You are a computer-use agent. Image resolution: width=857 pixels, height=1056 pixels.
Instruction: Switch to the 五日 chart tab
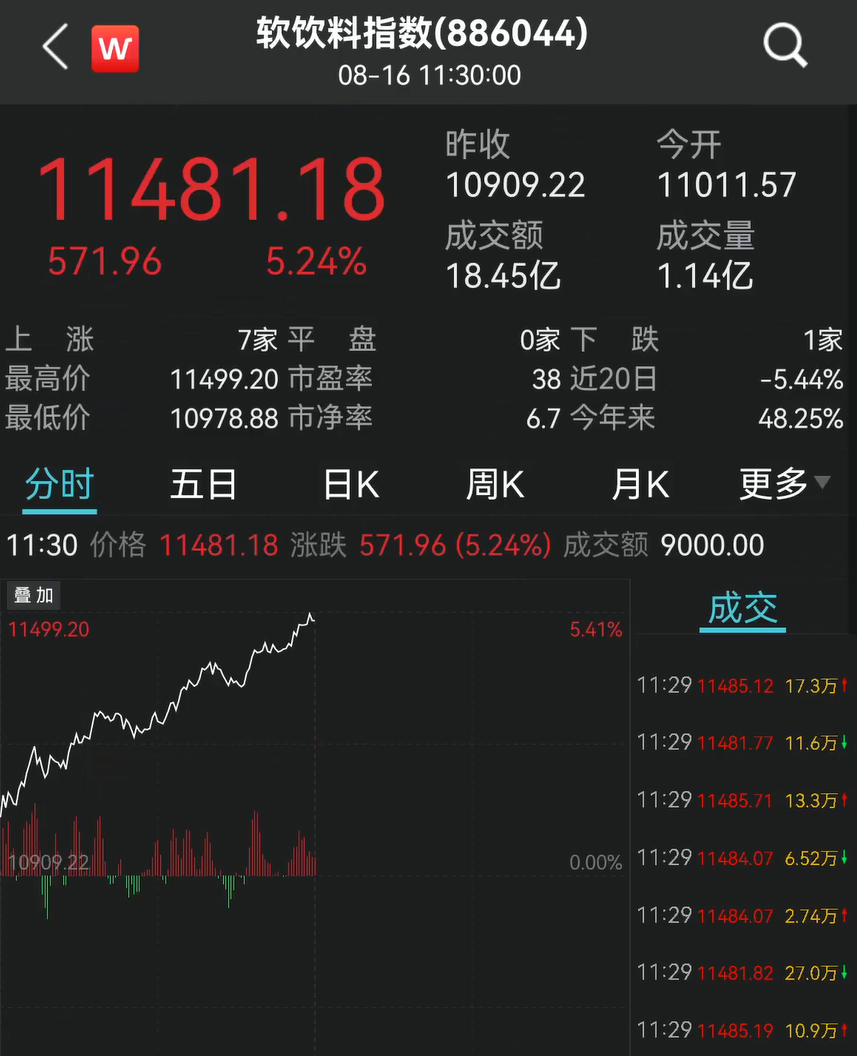203,485
